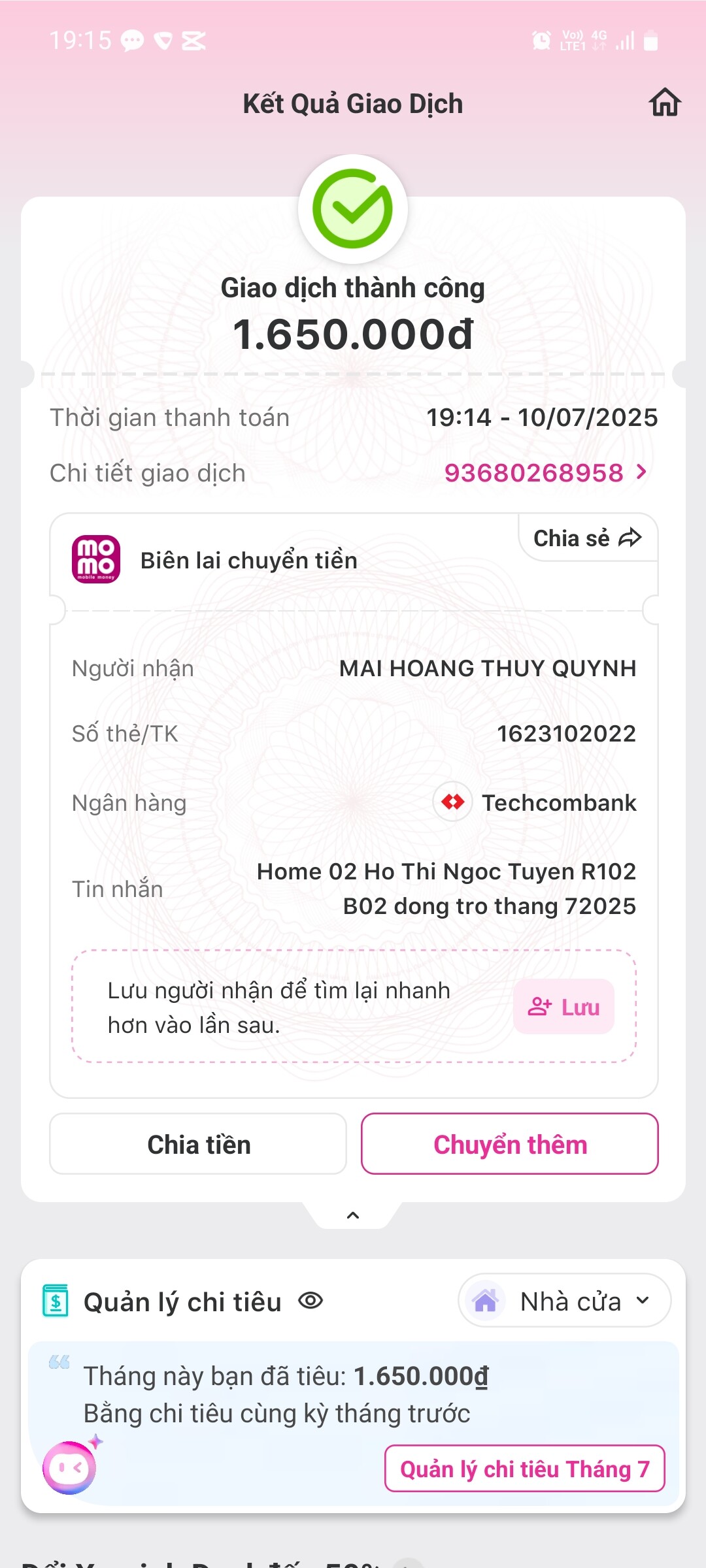Share the transfer receipt via Chia sẻ
This screenshot has height=1568, width=706.
[x=587, y=538]
